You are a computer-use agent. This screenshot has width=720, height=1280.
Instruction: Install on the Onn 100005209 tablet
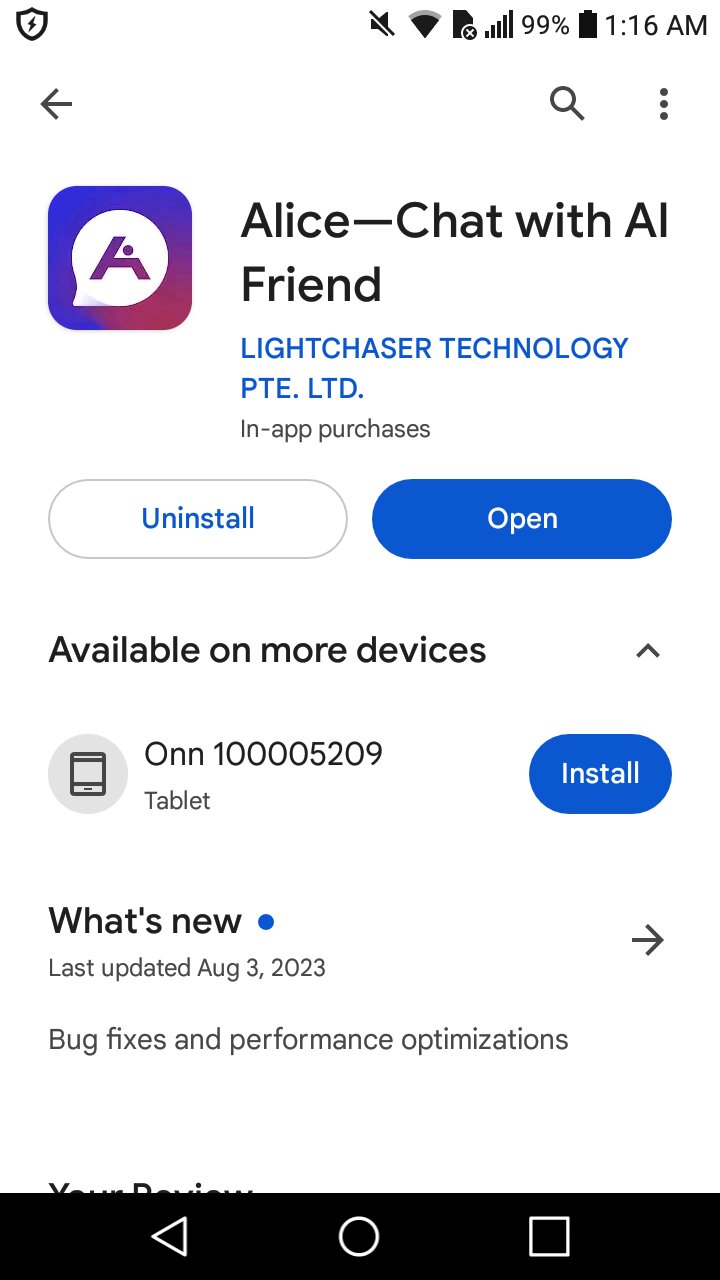[600, 774]
